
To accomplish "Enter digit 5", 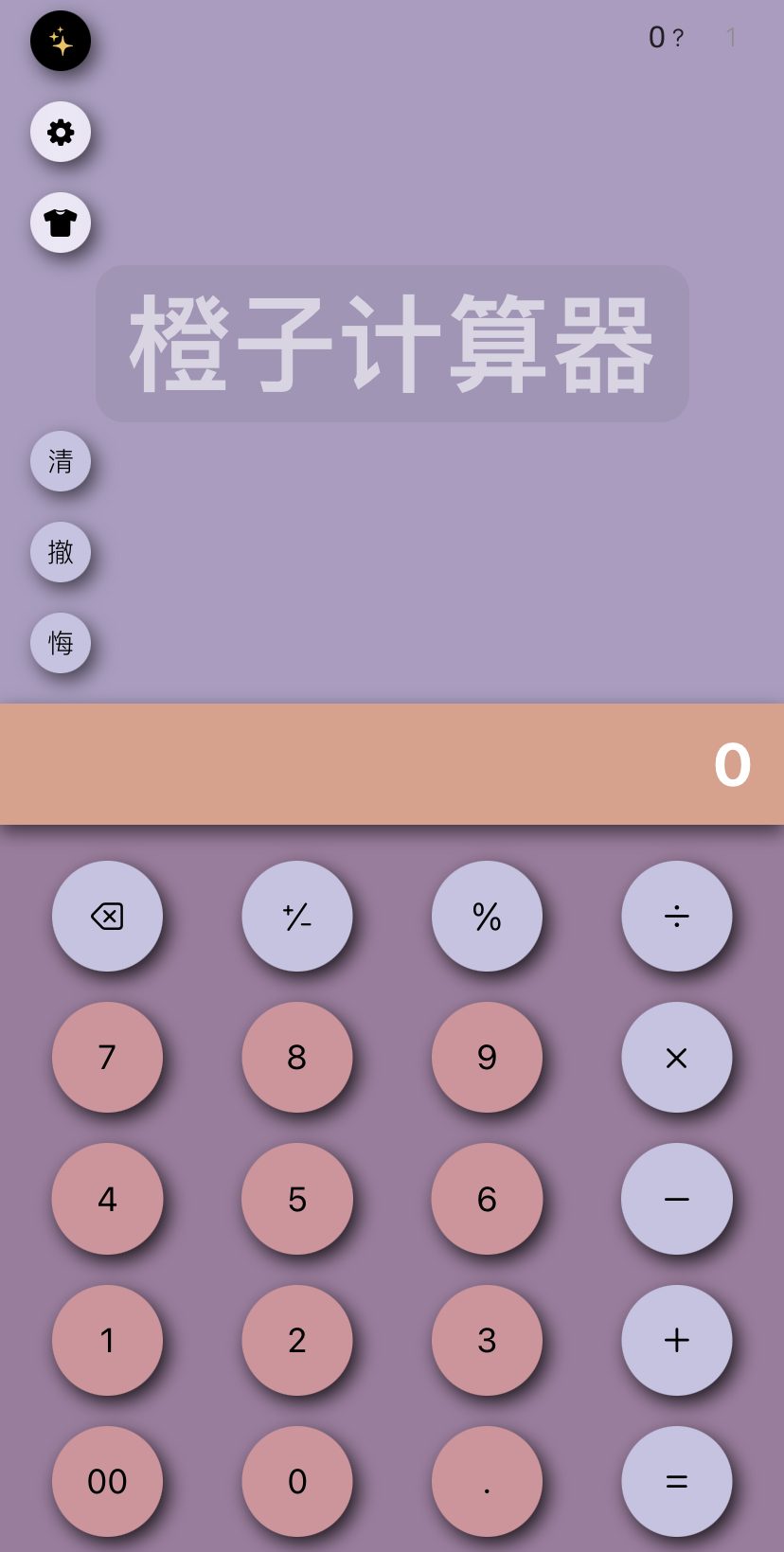I will point(297,1199).
